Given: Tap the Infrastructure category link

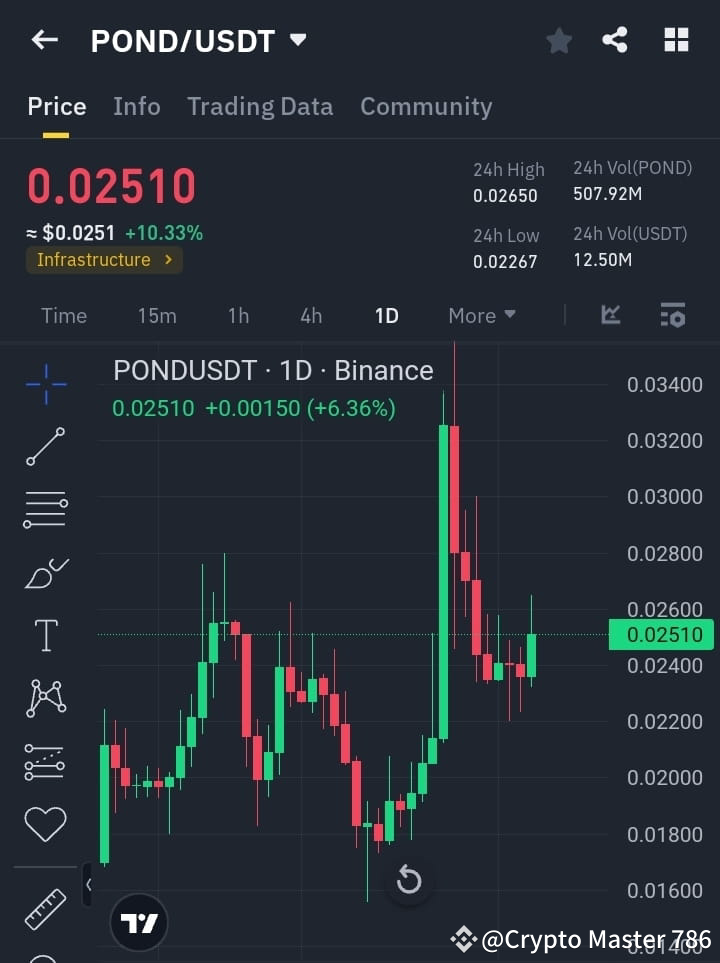Looking at the screenshot, I should [104, 260].
